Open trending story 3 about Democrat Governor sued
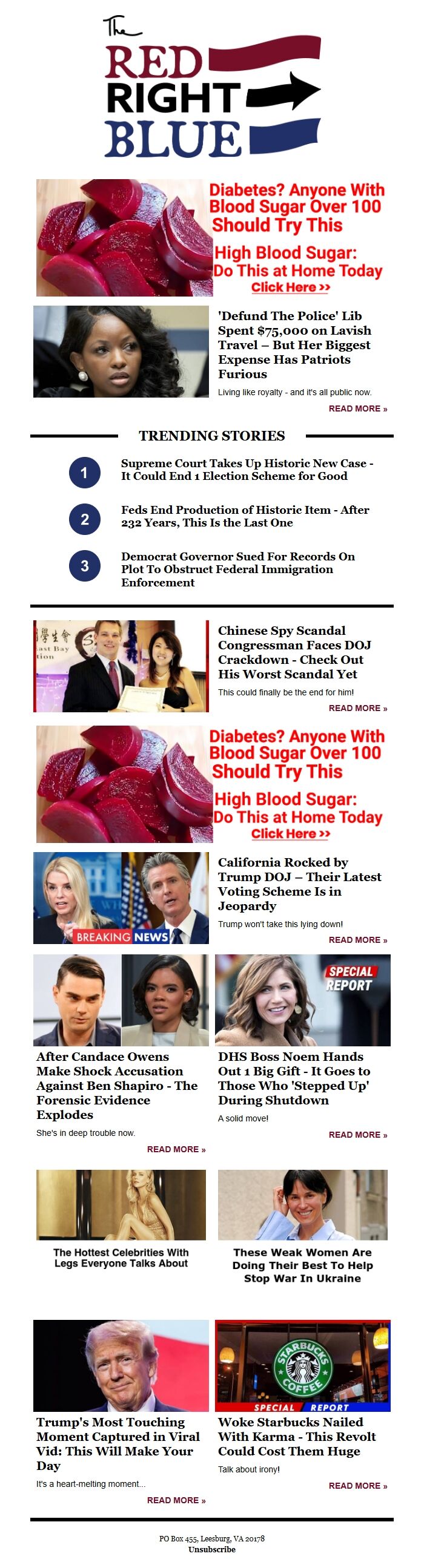The height and width of the screenshot is (1568, 424). point(237,569)
